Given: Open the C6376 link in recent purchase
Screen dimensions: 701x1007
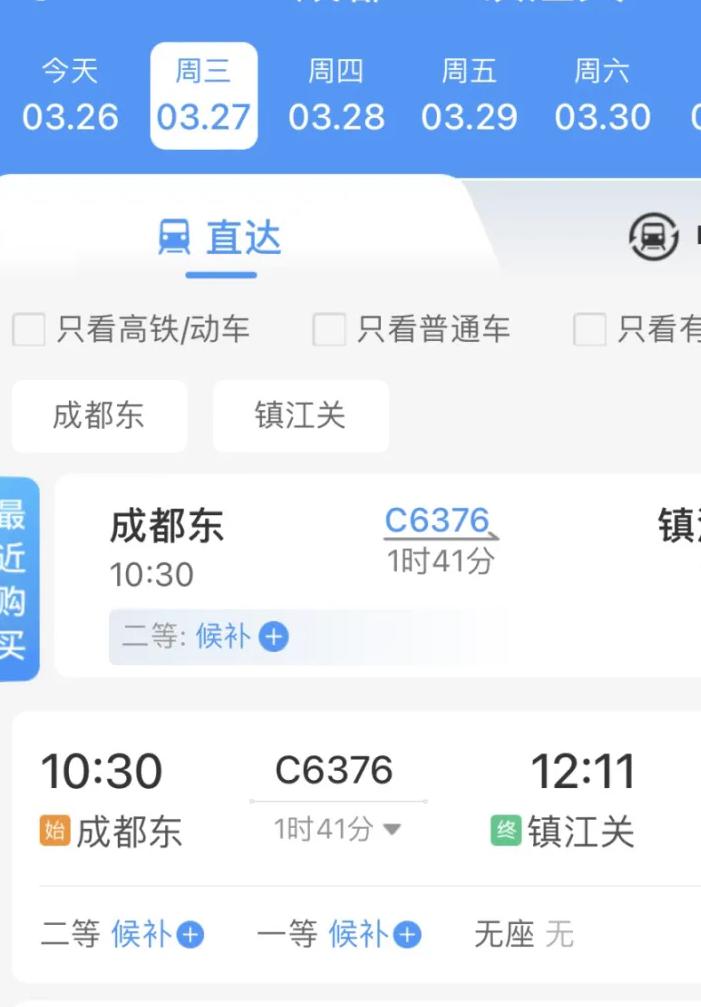Looking at the screenshot, I should pyautogui.click(x=438, y=521).
